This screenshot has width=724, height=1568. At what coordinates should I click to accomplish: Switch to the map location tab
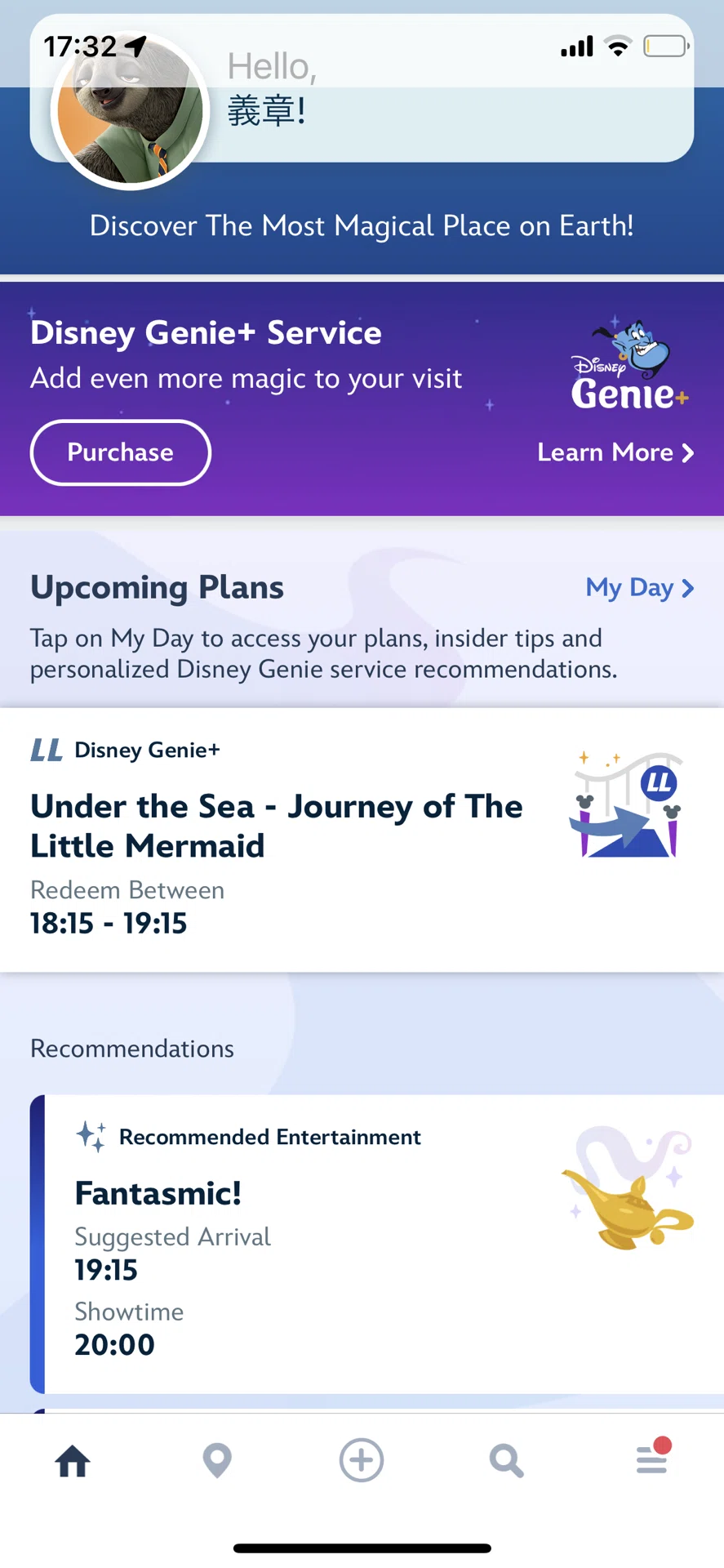[217, 1461]
